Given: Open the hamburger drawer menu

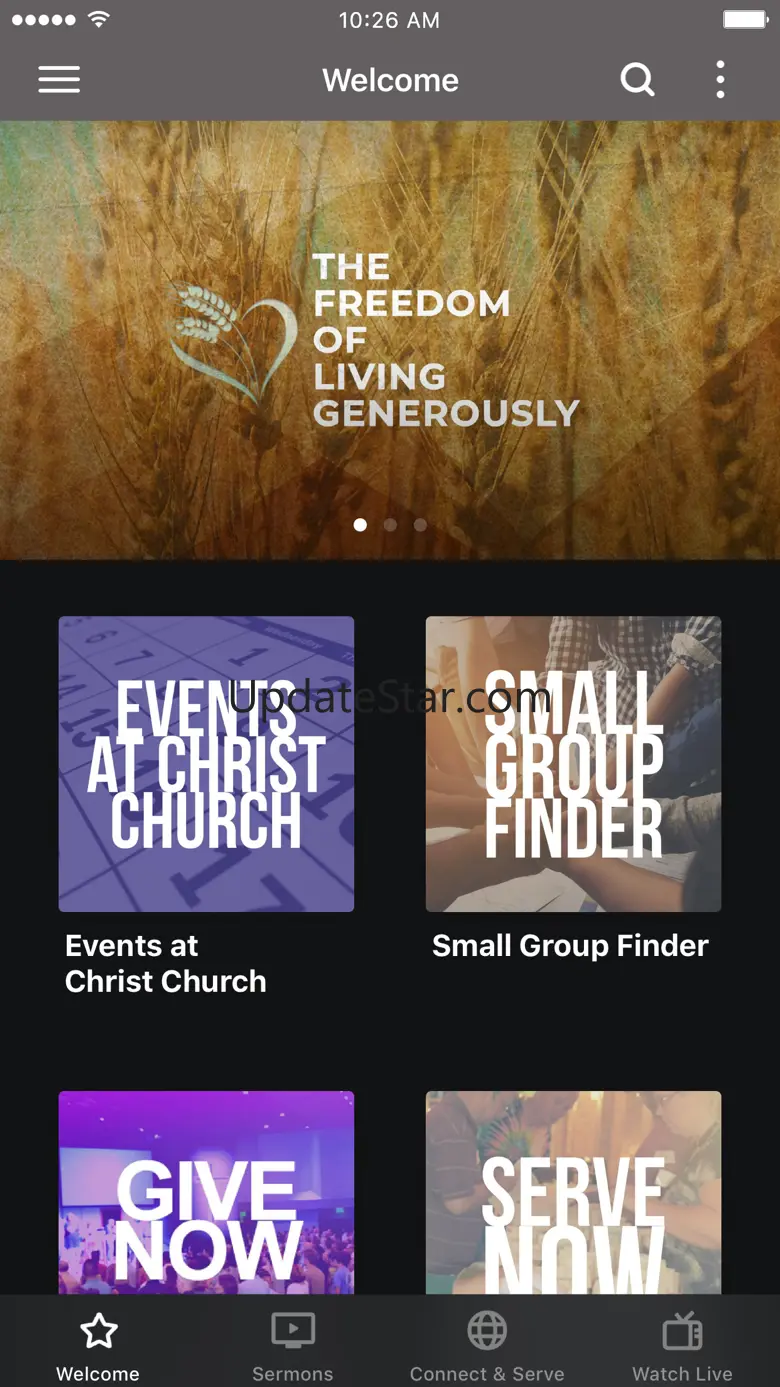Looking at the screenshot, I should pyautogui.click(x=59, y=80).
